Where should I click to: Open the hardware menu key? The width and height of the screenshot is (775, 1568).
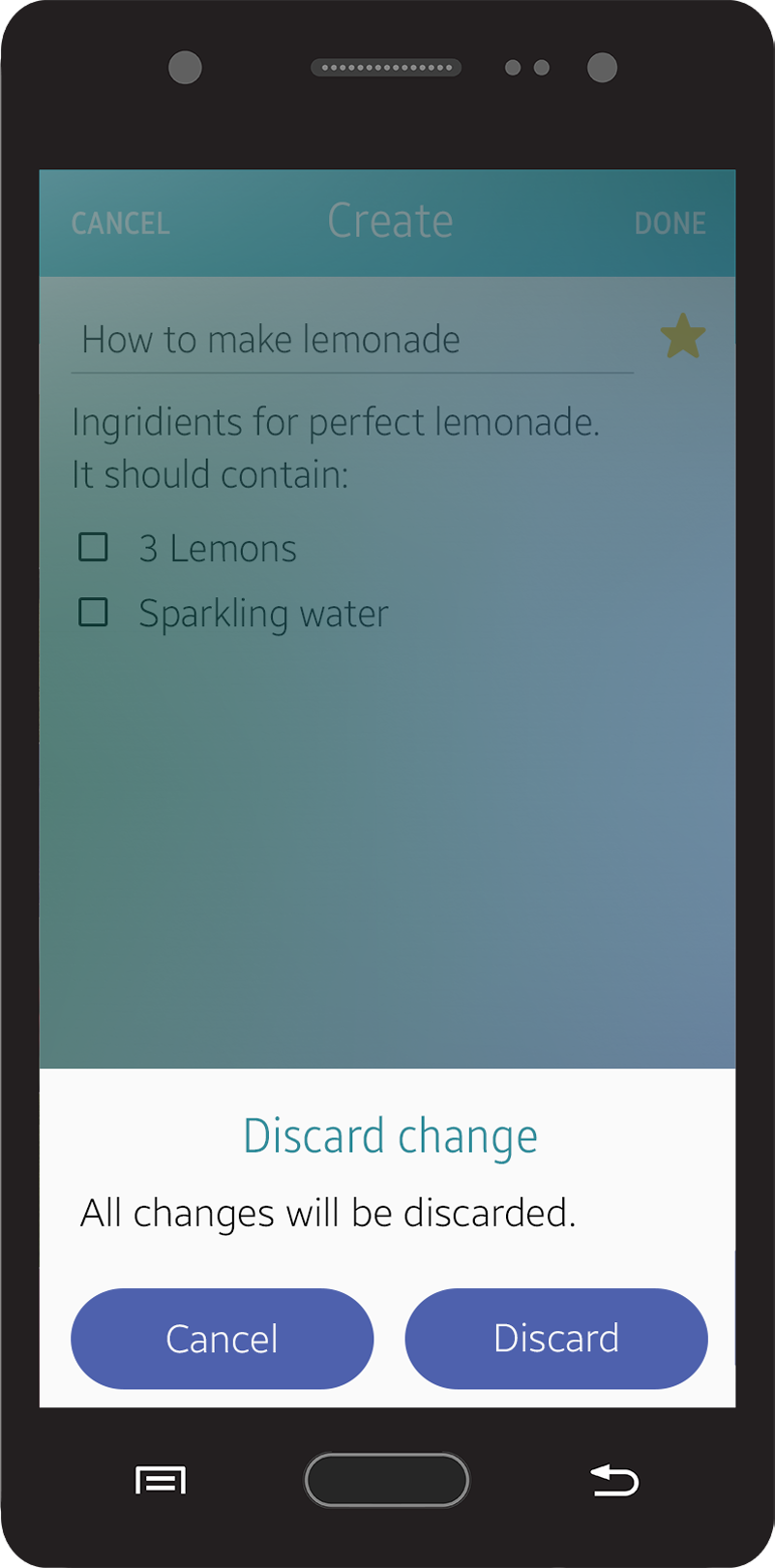[161, 1480]
